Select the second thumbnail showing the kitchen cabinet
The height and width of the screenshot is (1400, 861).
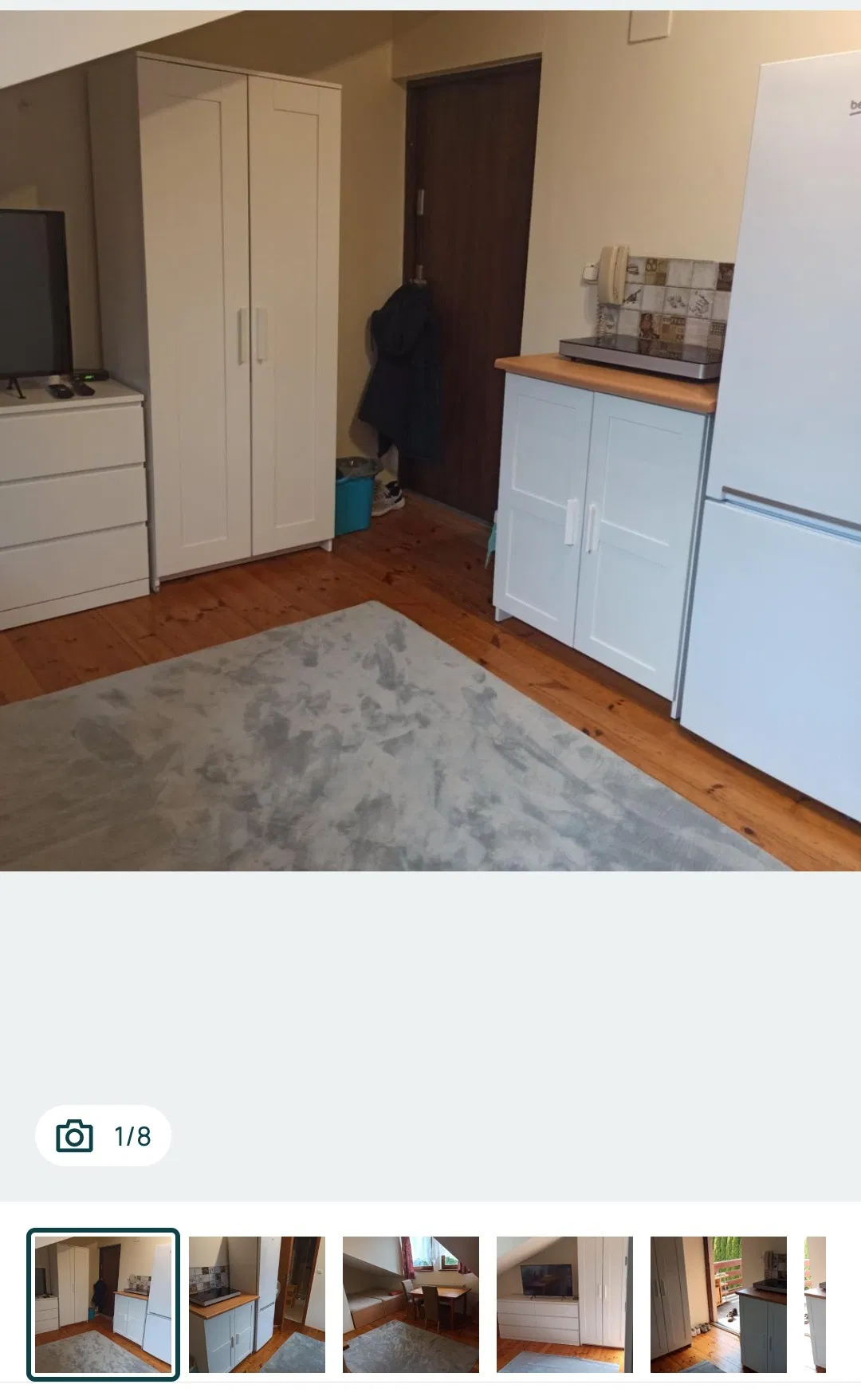pos(257,1304)
